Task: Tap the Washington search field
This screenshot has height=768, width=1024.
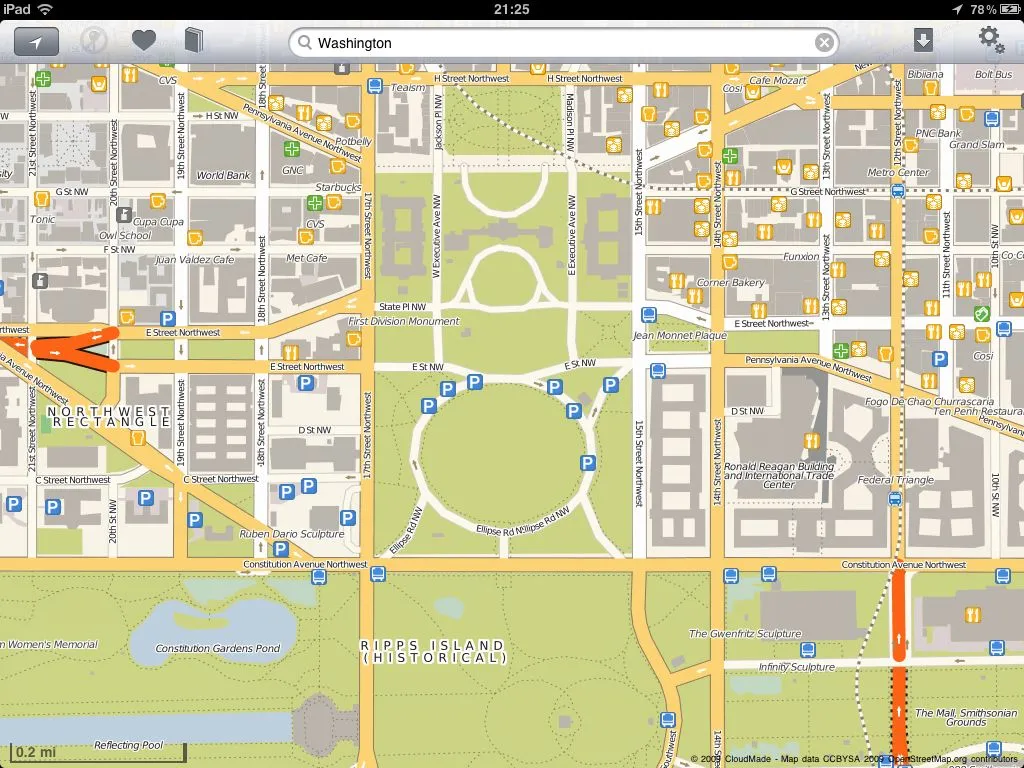Action: point(560,43)
